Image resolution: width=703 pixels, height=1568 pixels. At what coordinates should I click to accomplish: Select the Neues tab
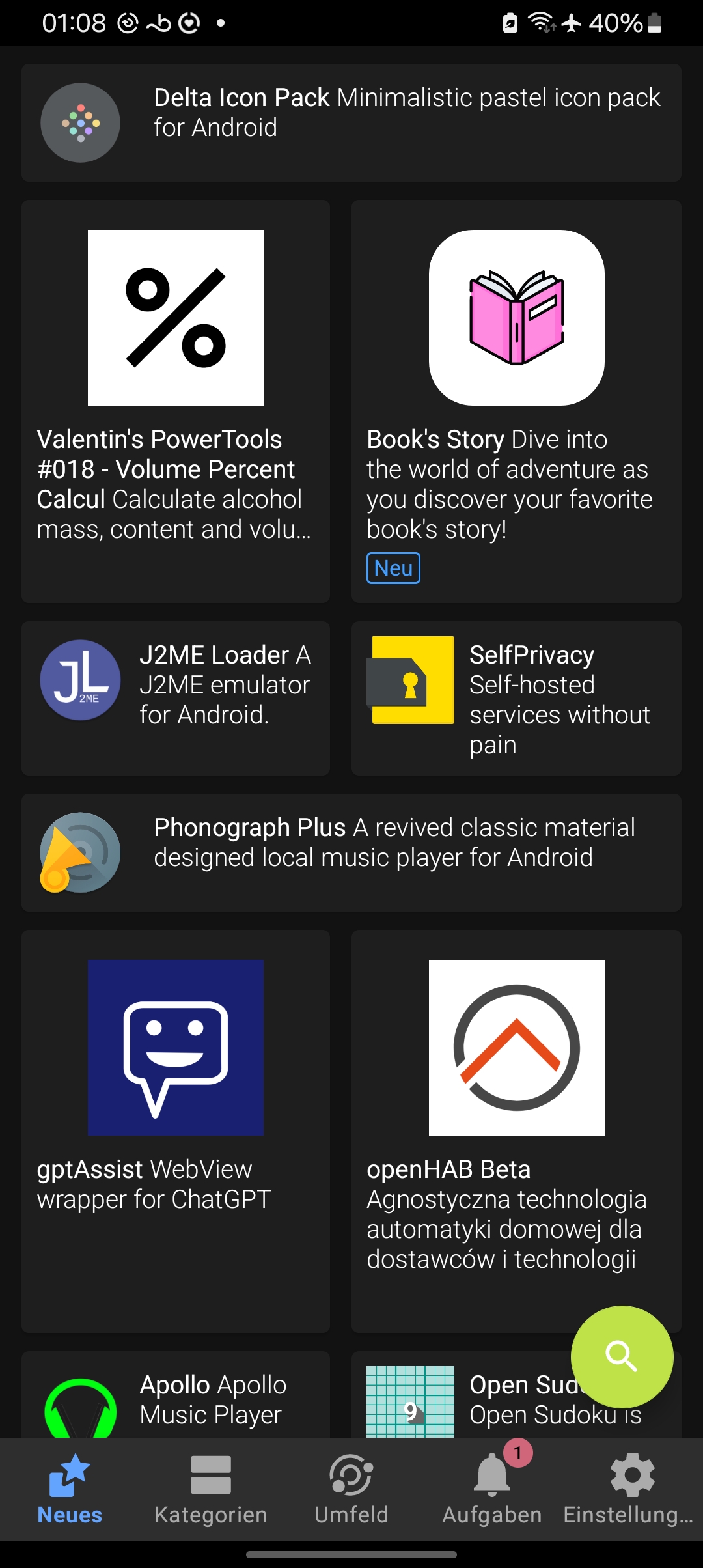(x=69, y=1491)
